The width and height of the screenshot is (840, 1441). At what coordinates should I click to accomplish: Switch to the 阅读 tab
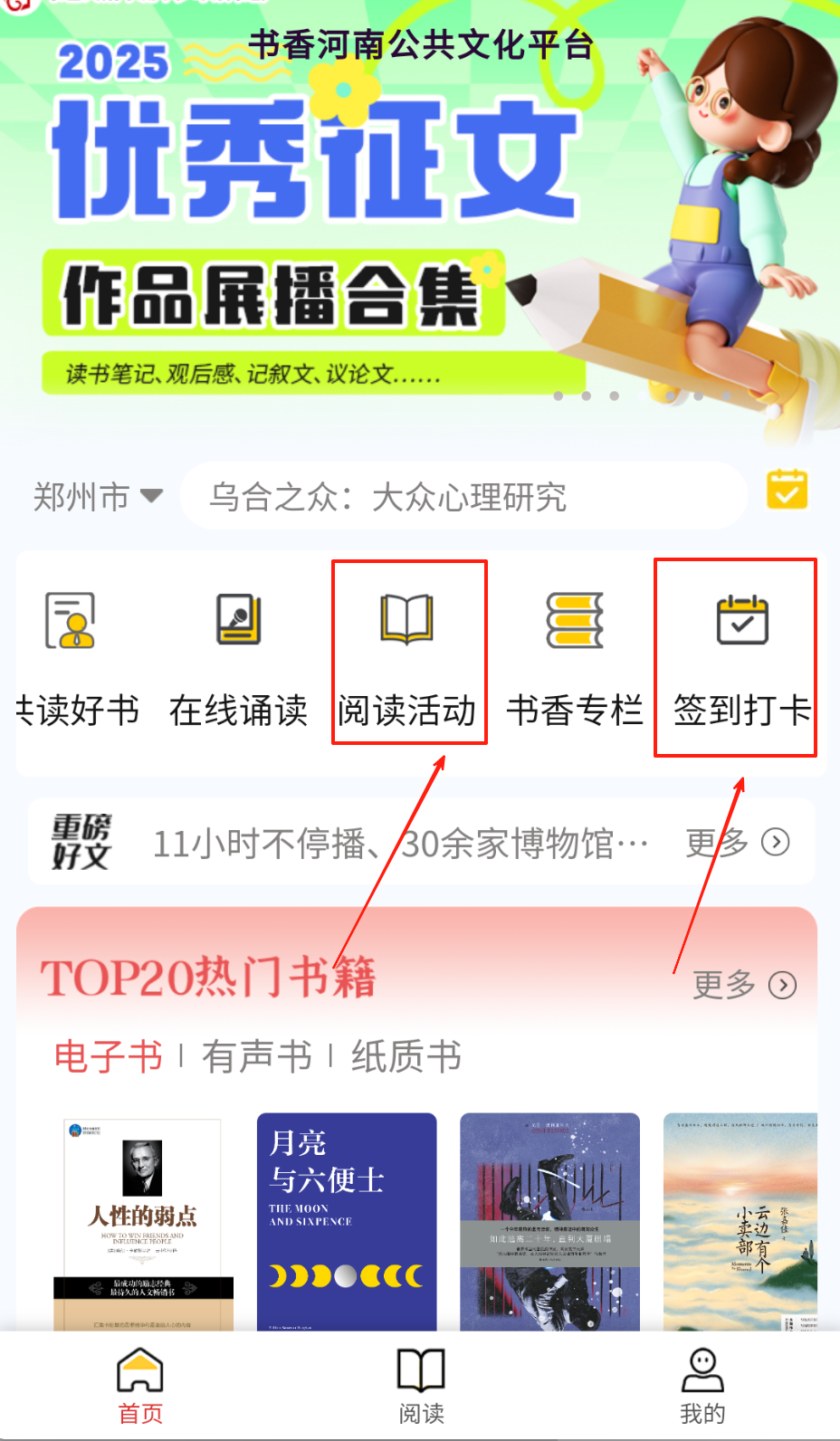point(421,1386)
